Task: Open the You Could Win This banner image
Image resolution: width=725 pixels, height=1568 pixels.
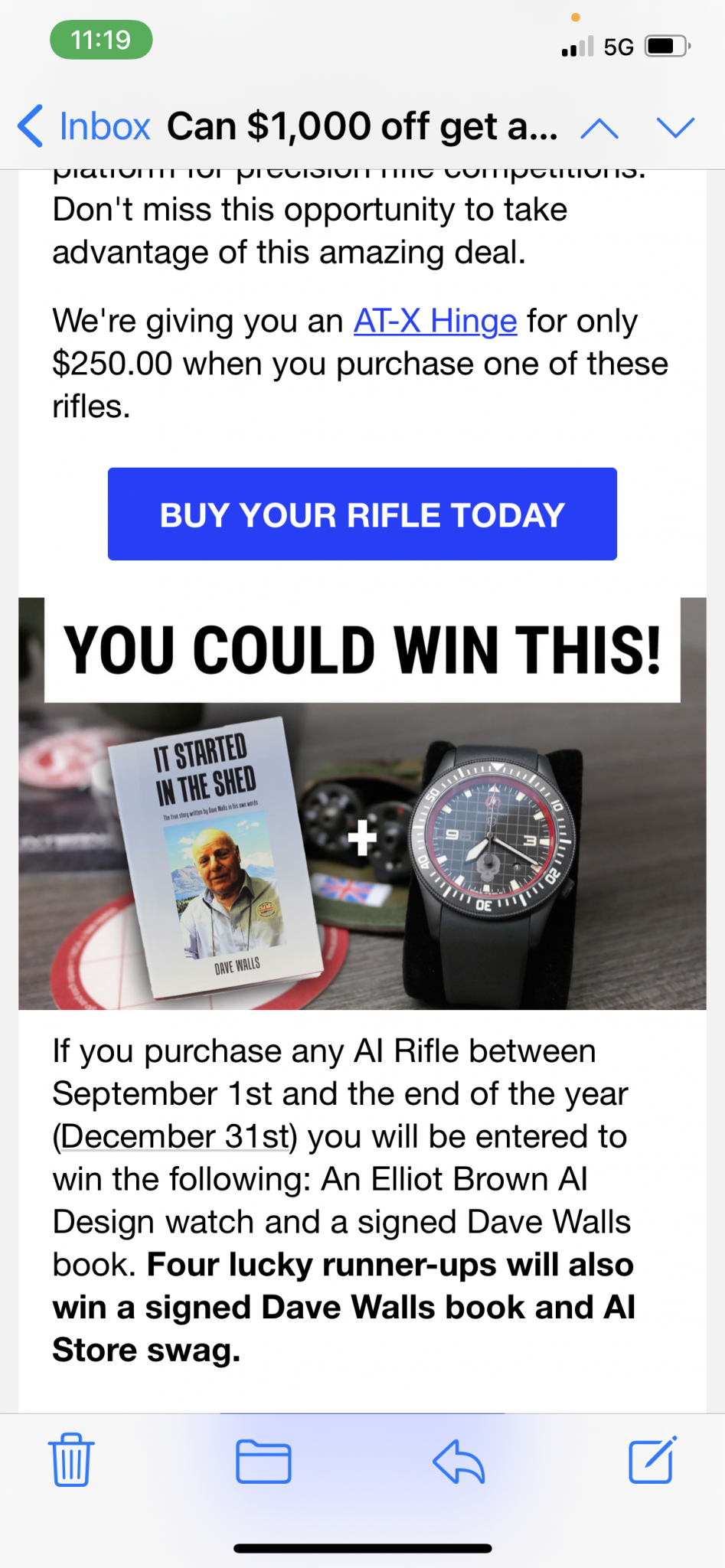Action: 362,804
